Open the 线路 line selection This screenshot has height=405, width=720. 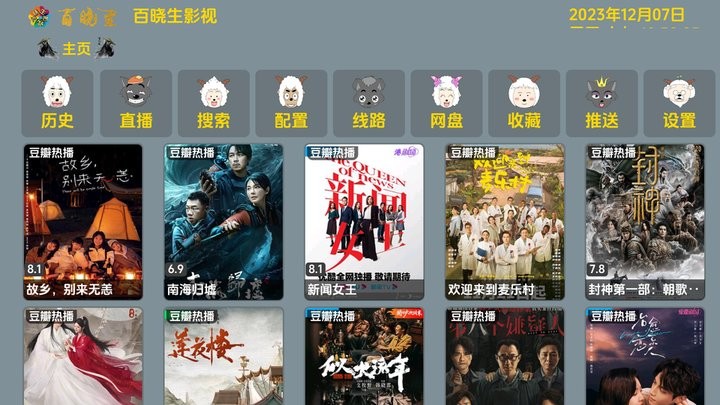369,103
